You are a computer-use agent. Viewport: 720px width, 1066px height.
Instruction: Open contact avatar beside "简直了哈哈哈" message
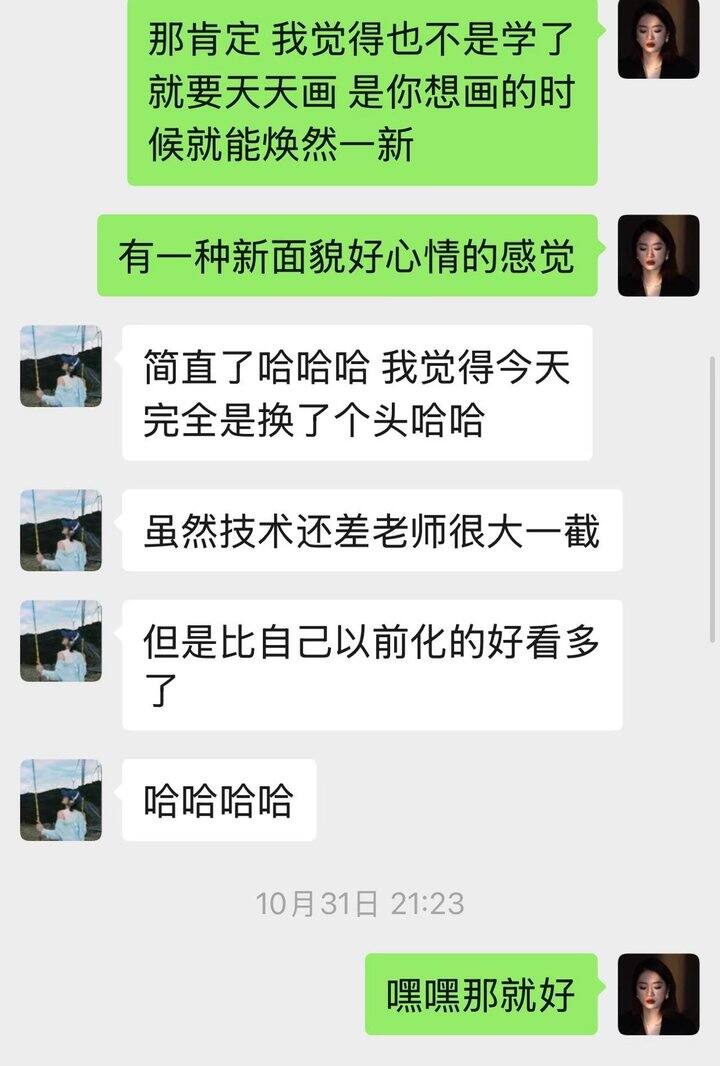pyautogui.click(x=61, y=366)
